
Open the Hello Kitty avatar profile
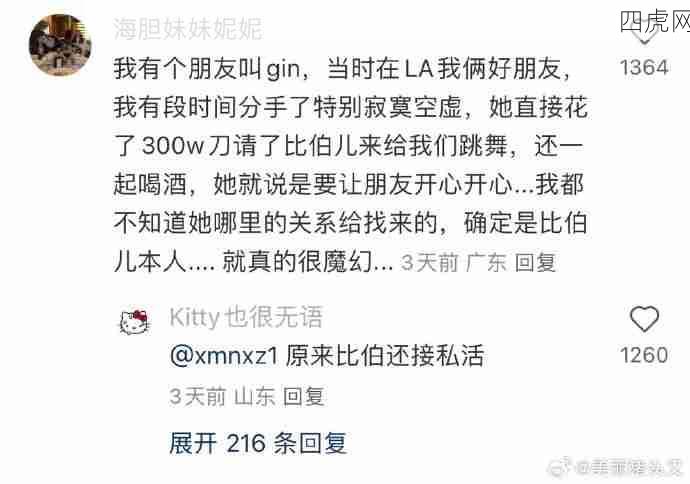click(135, 324)
